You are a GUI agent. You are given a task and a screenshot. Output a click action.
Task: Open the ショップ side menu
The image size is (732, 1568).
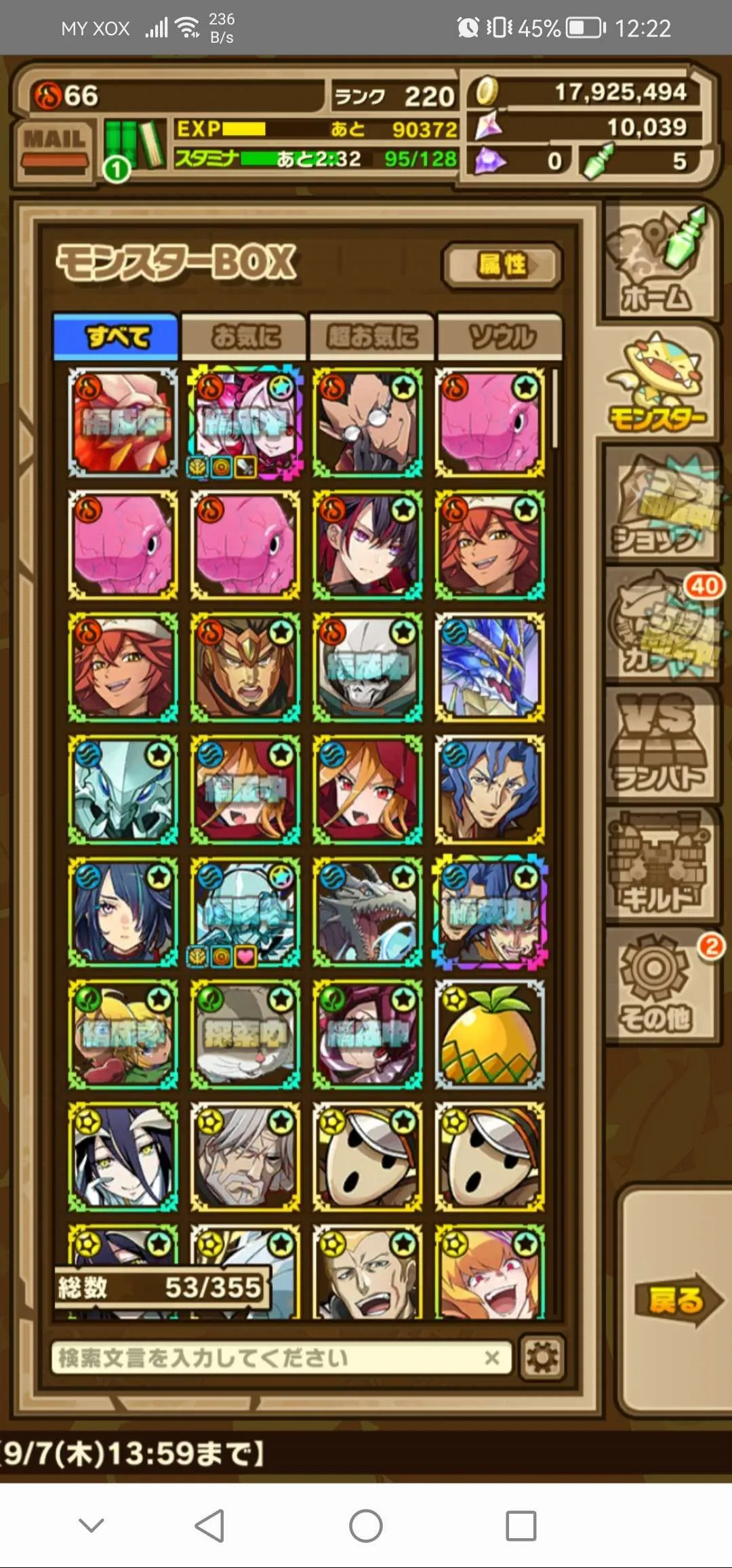pos(661,505)
